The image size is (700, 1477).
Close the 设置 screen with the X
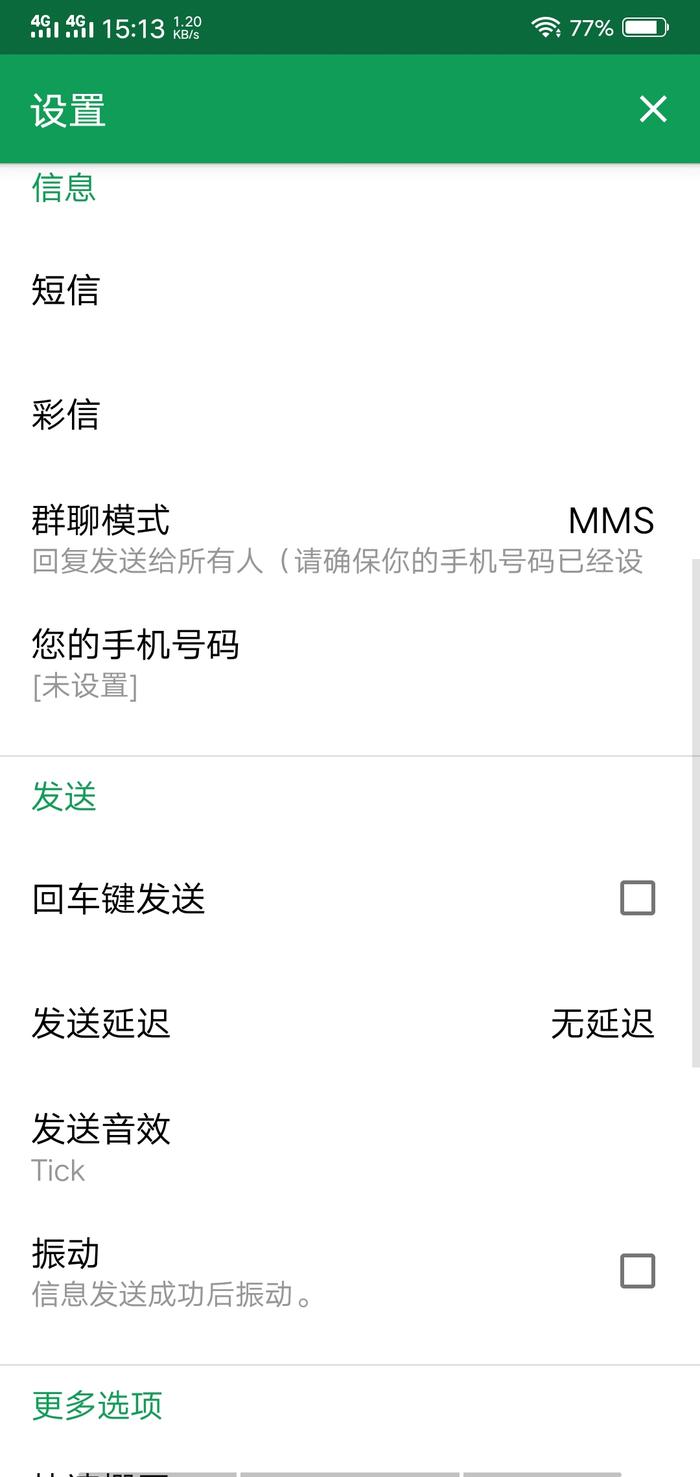653,109
